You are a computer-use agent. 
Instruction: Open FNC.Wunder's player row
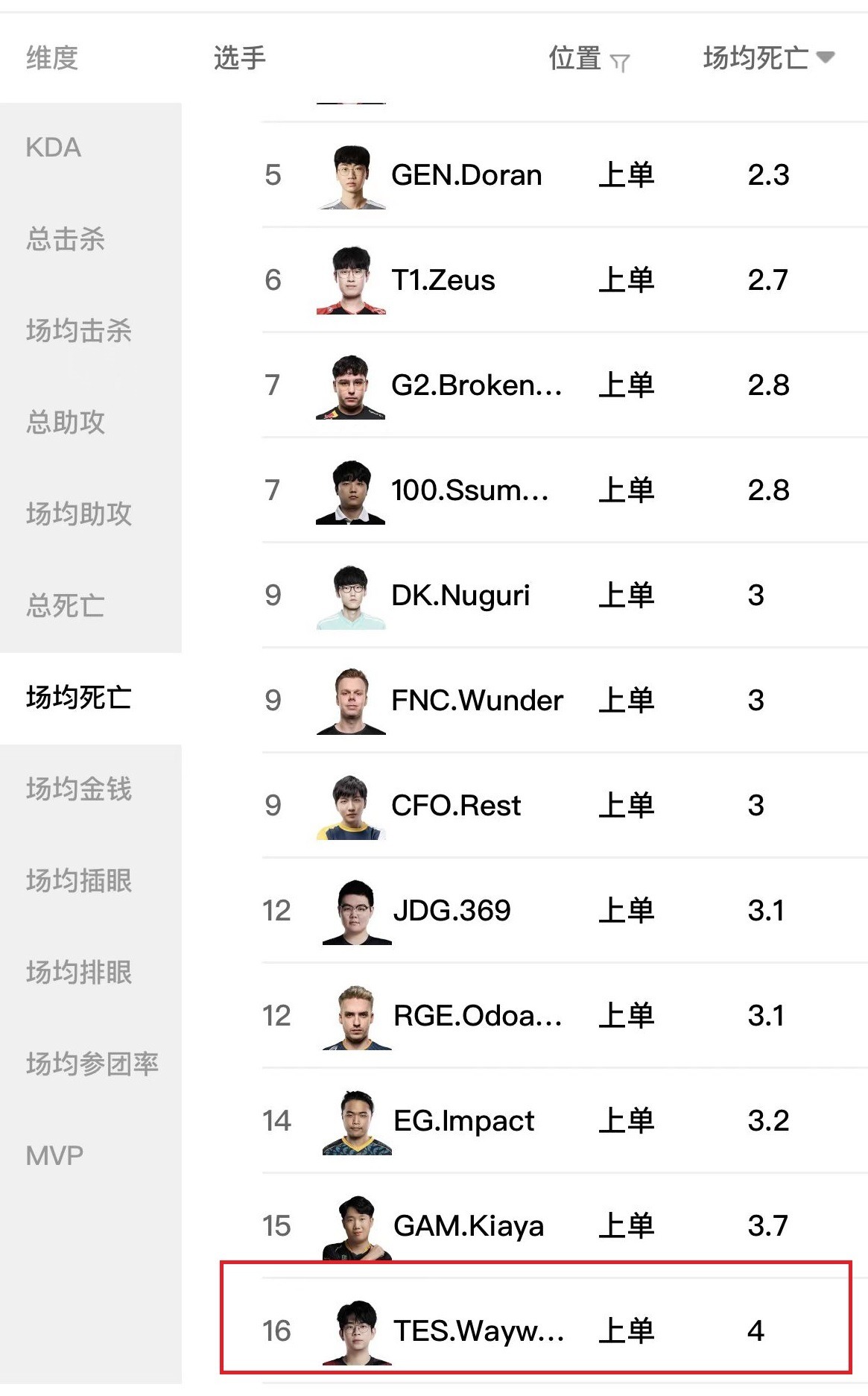click(477, 701)
